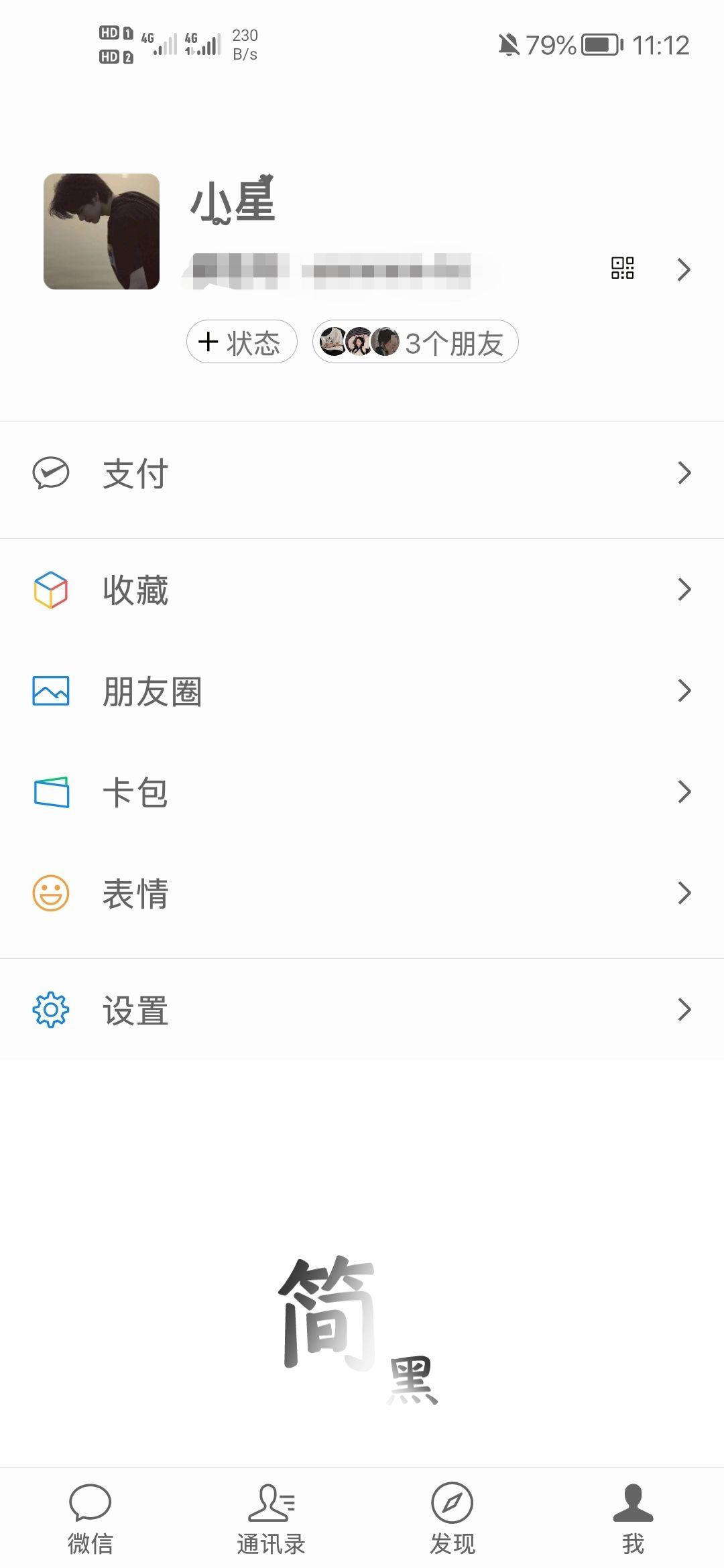Open the 卡包 card wallet
Image resolution: width=724 pixels, height=1568 pixels.
tap(362, 792)
